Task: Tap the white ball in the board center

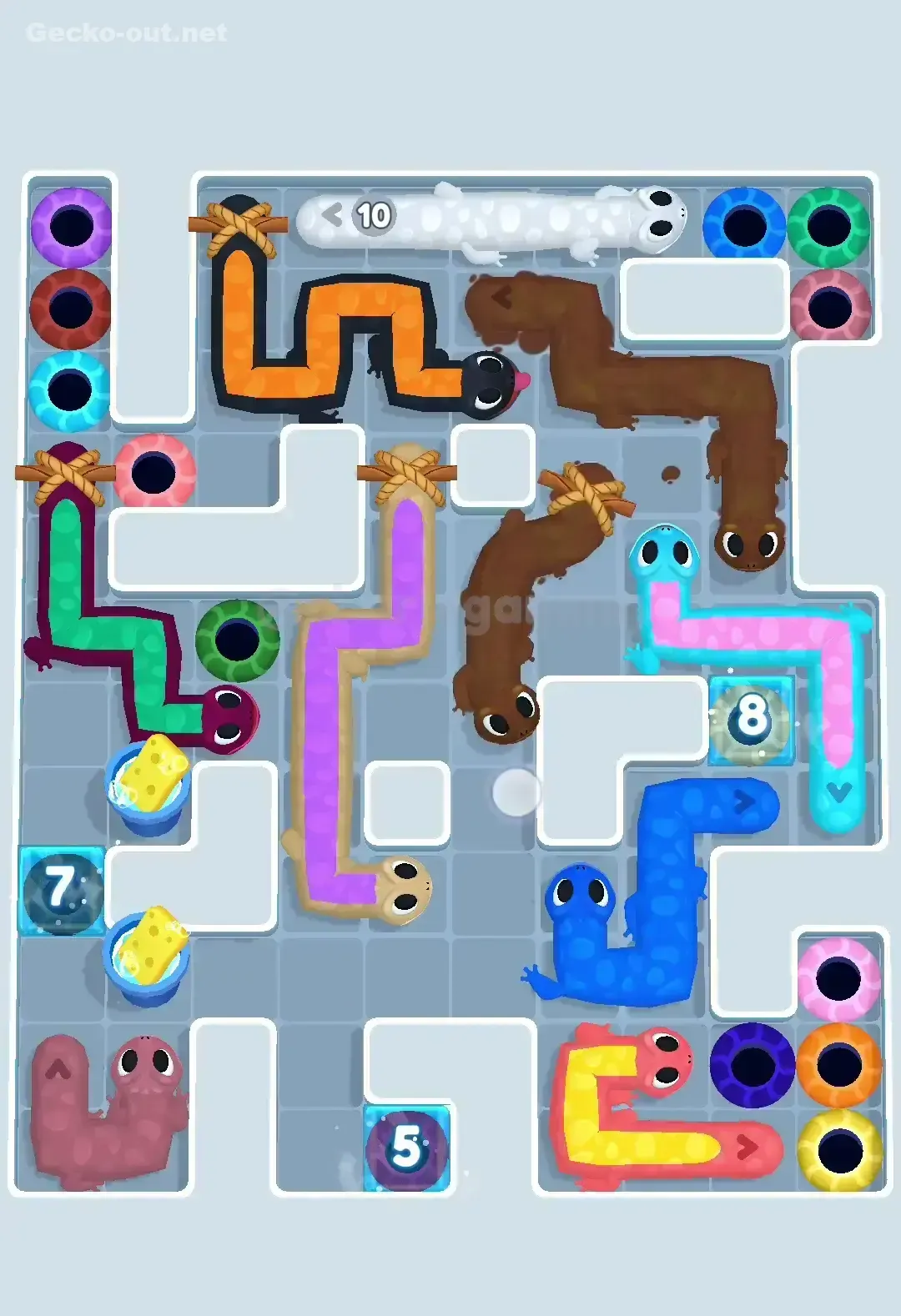Action: pyautogui.click(x=516, y=794)
